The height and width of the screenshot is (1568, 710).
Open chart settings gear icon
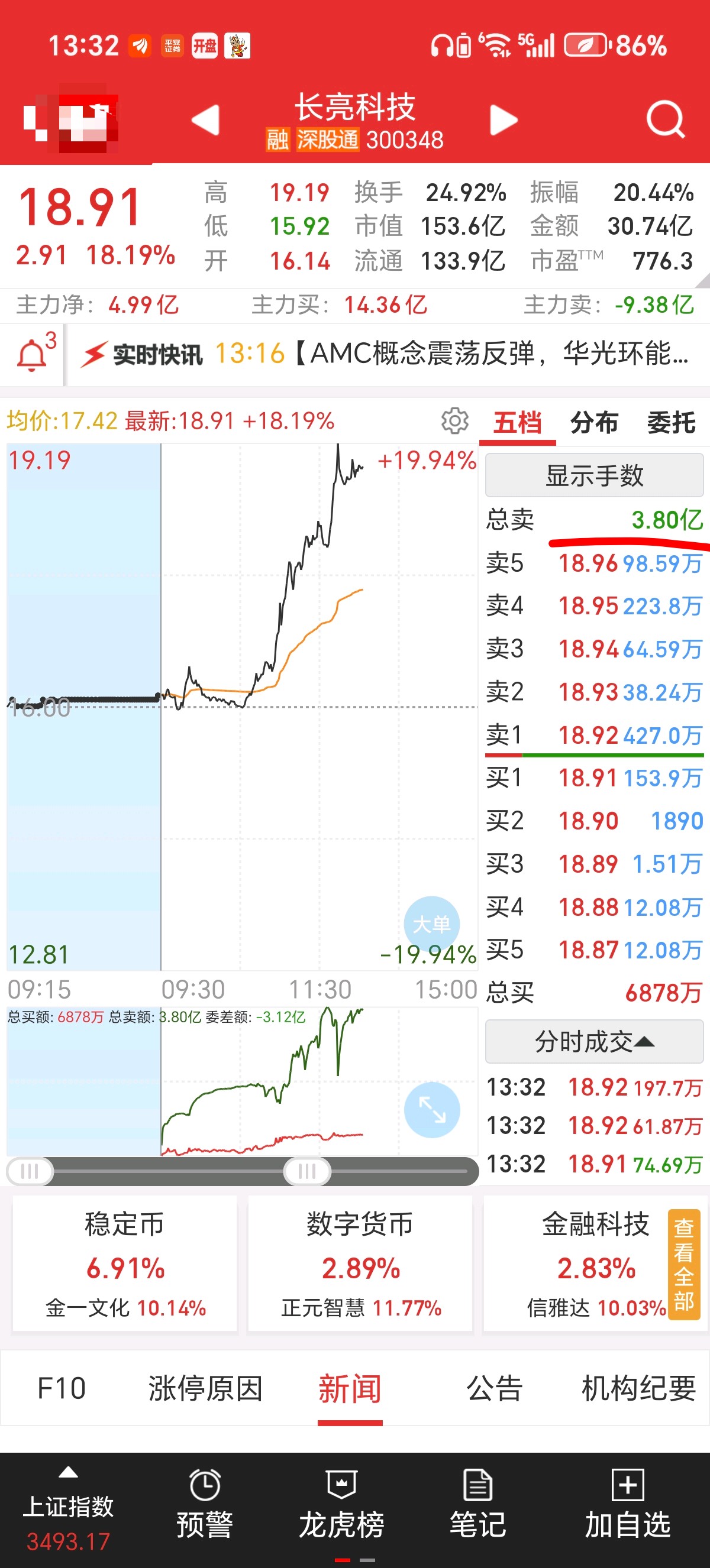pos(454,421)
